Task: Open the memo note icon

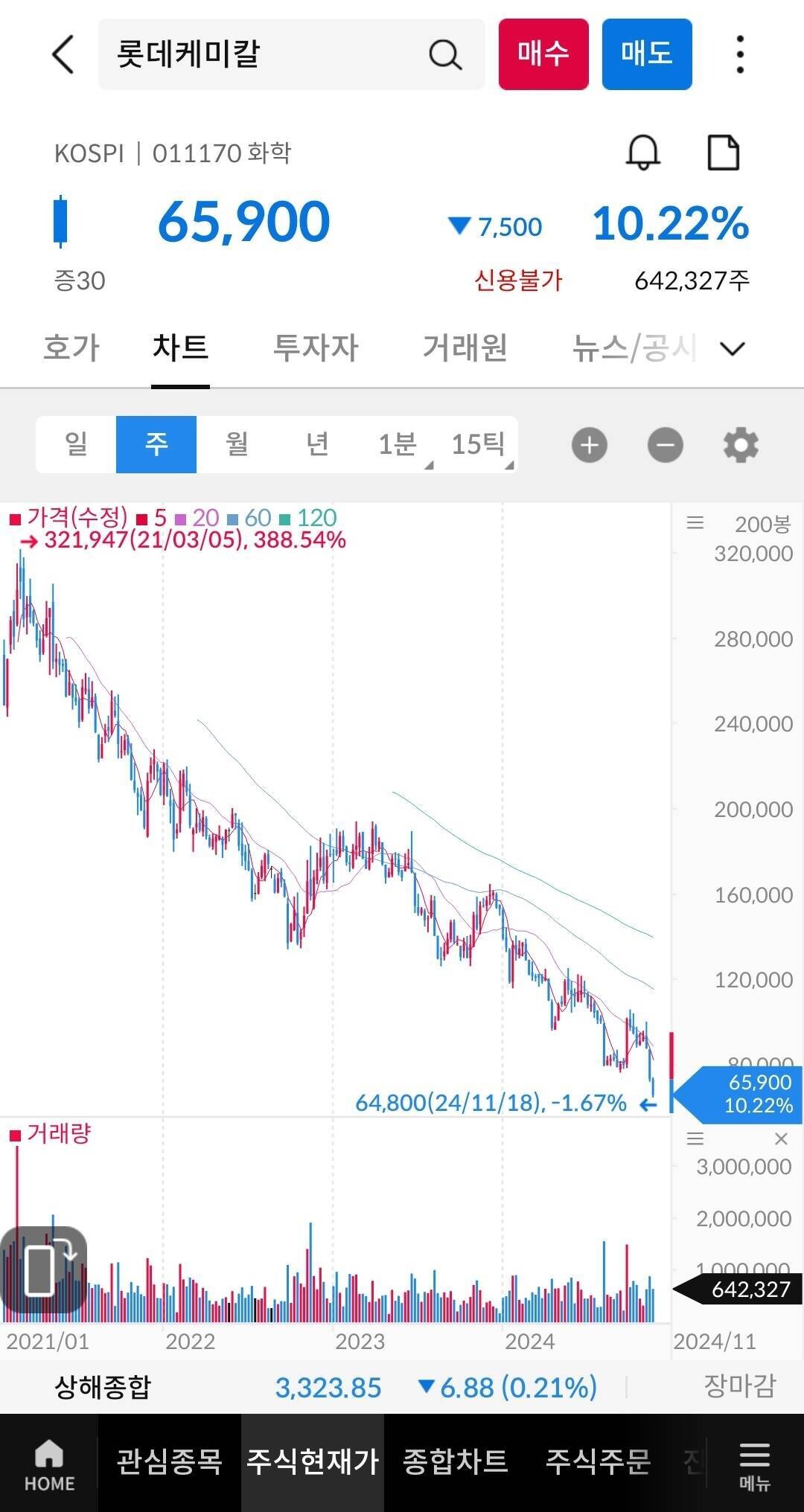Action: click(723, 153)
